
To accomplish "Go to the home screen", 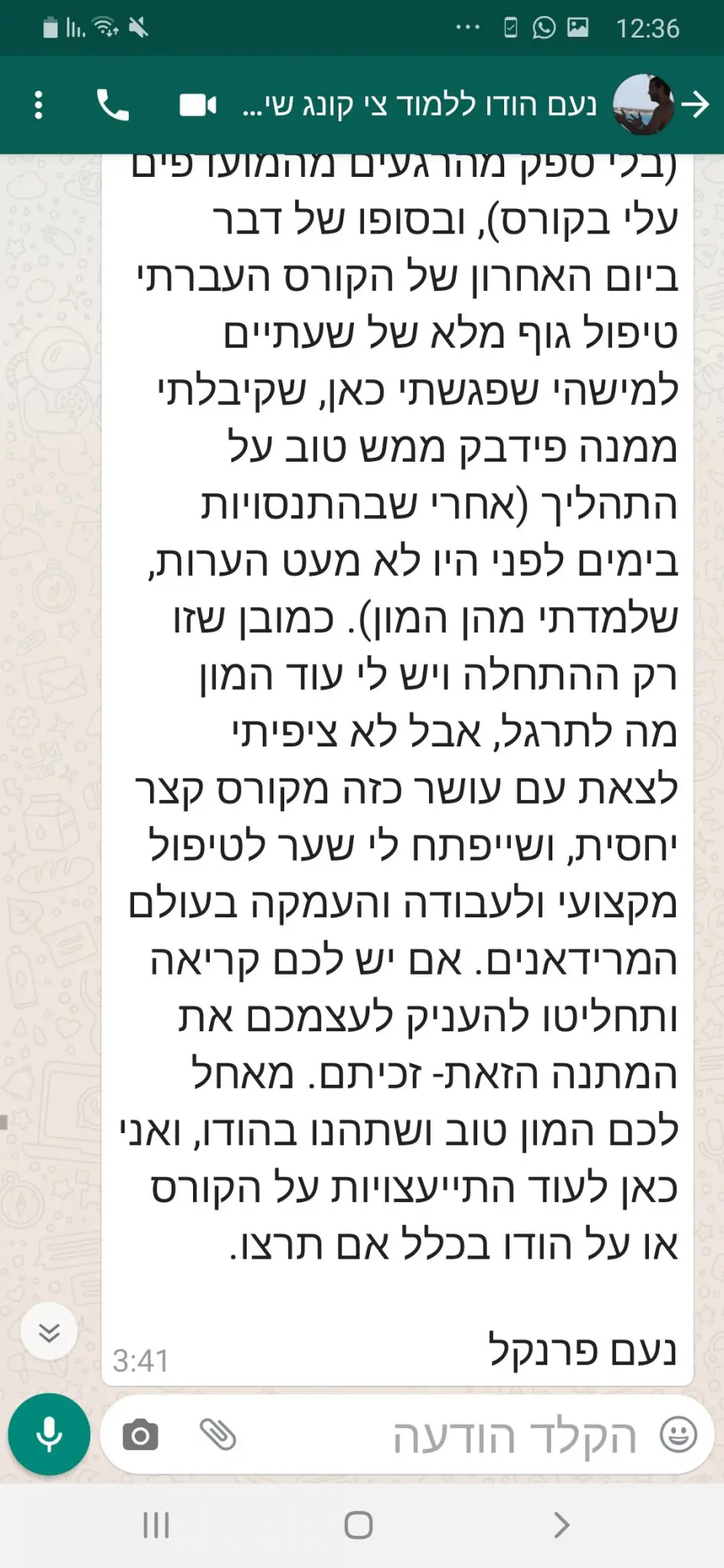I will click(x=359, y=1524).
